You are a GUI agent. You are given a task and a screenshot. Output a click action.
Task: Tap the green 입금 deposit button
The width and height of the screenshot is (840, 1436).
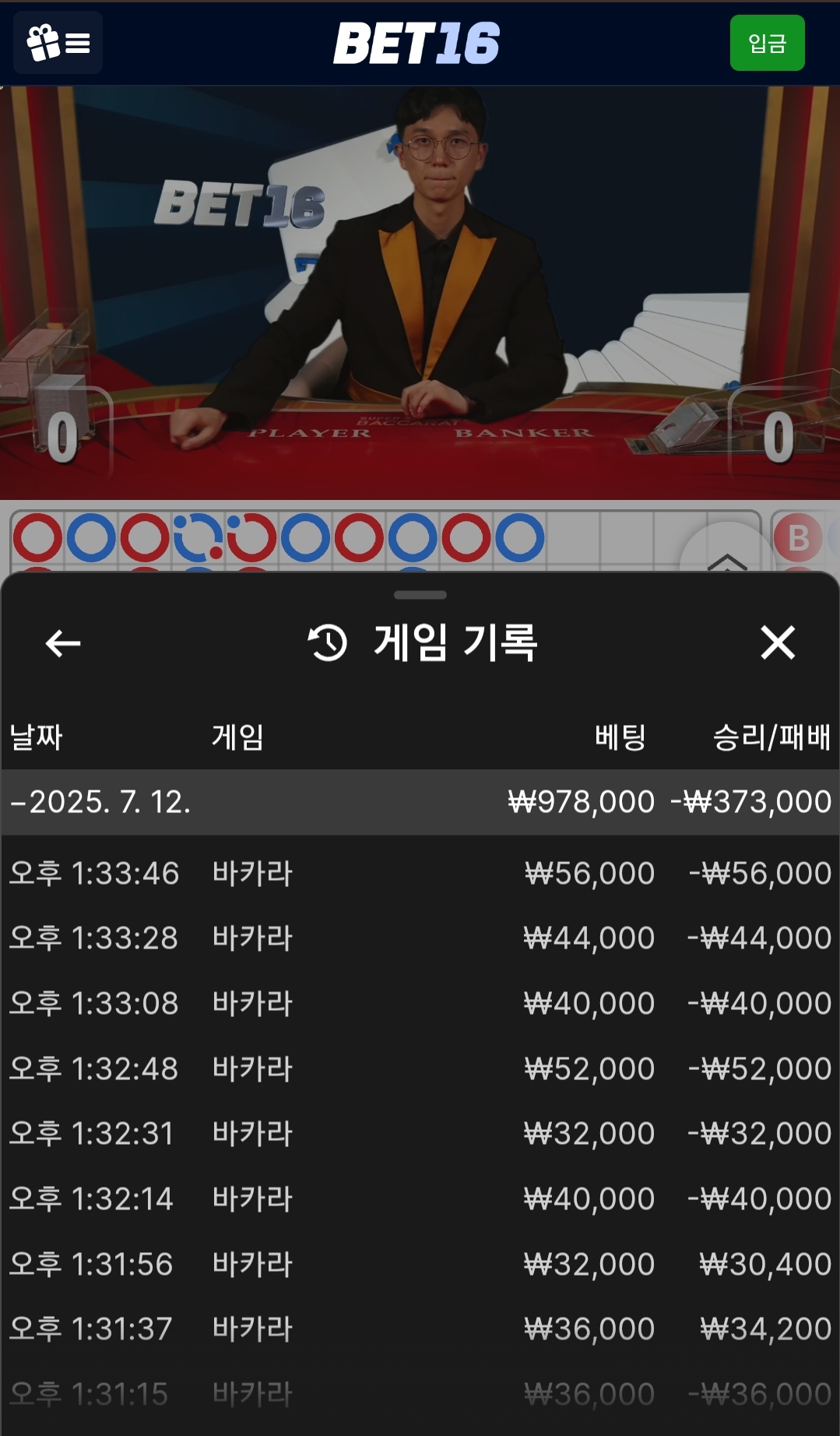tap(767, 43)
